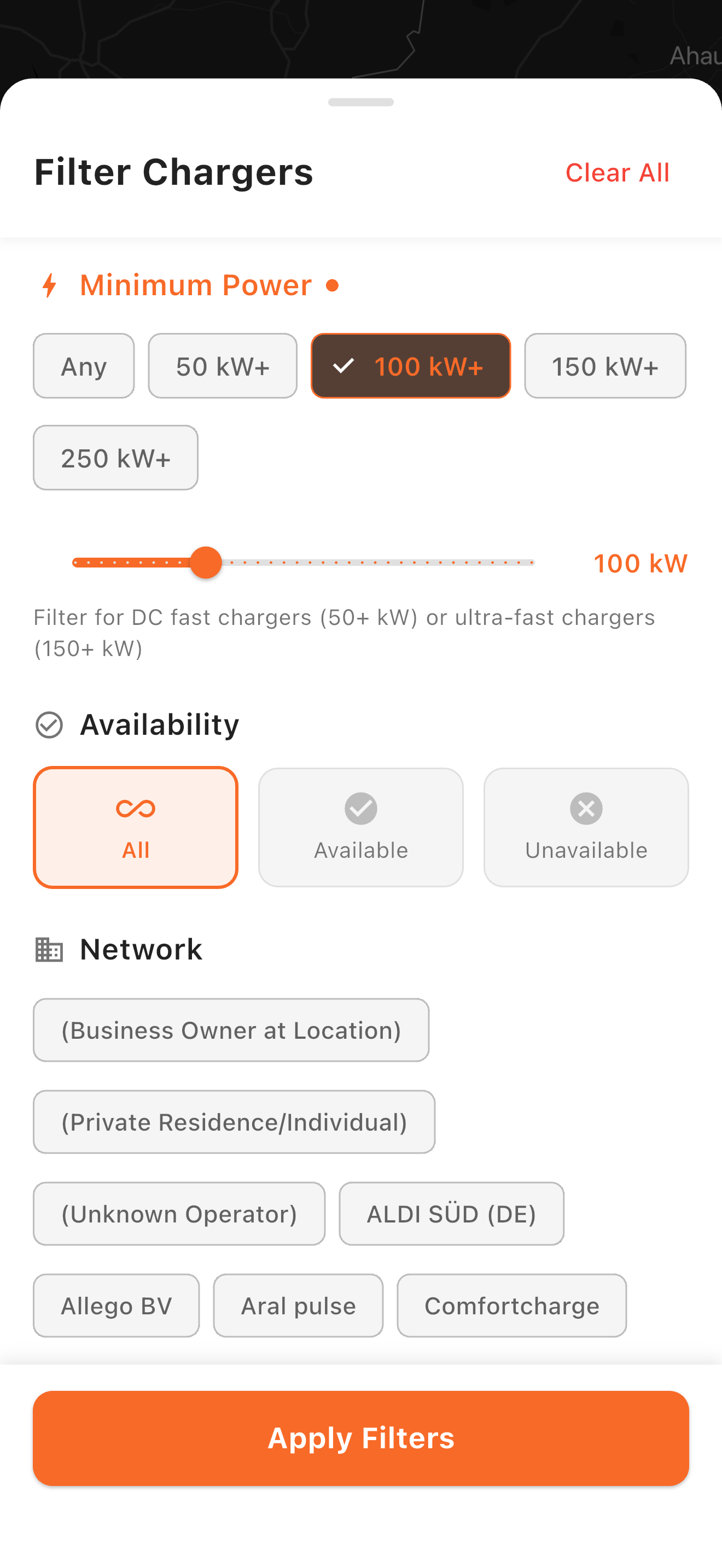
Task: Show only Unavailable chargers
Action: click(x=586, y=827)
